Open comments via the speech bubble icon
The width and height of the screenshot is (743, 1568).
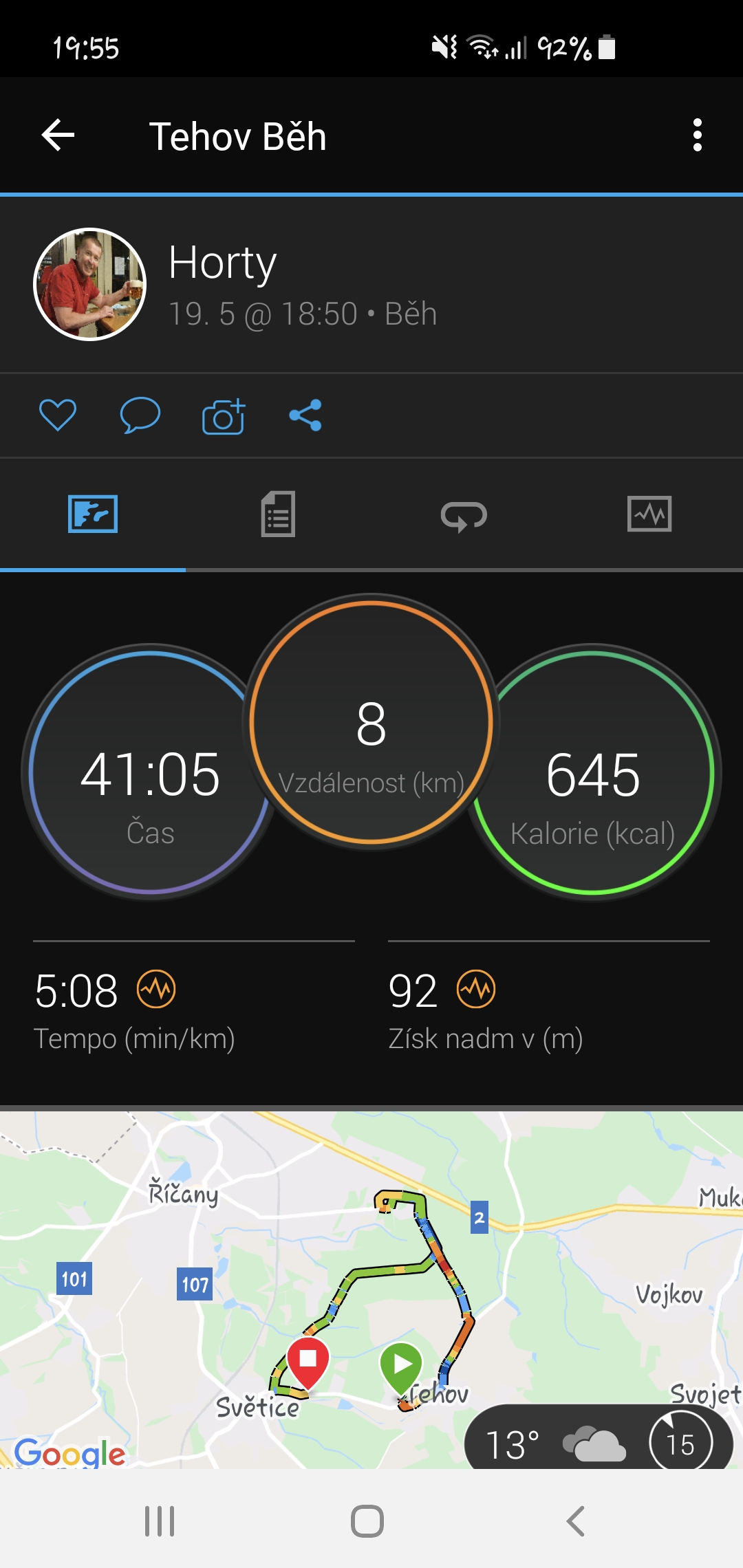coord(140,415)
